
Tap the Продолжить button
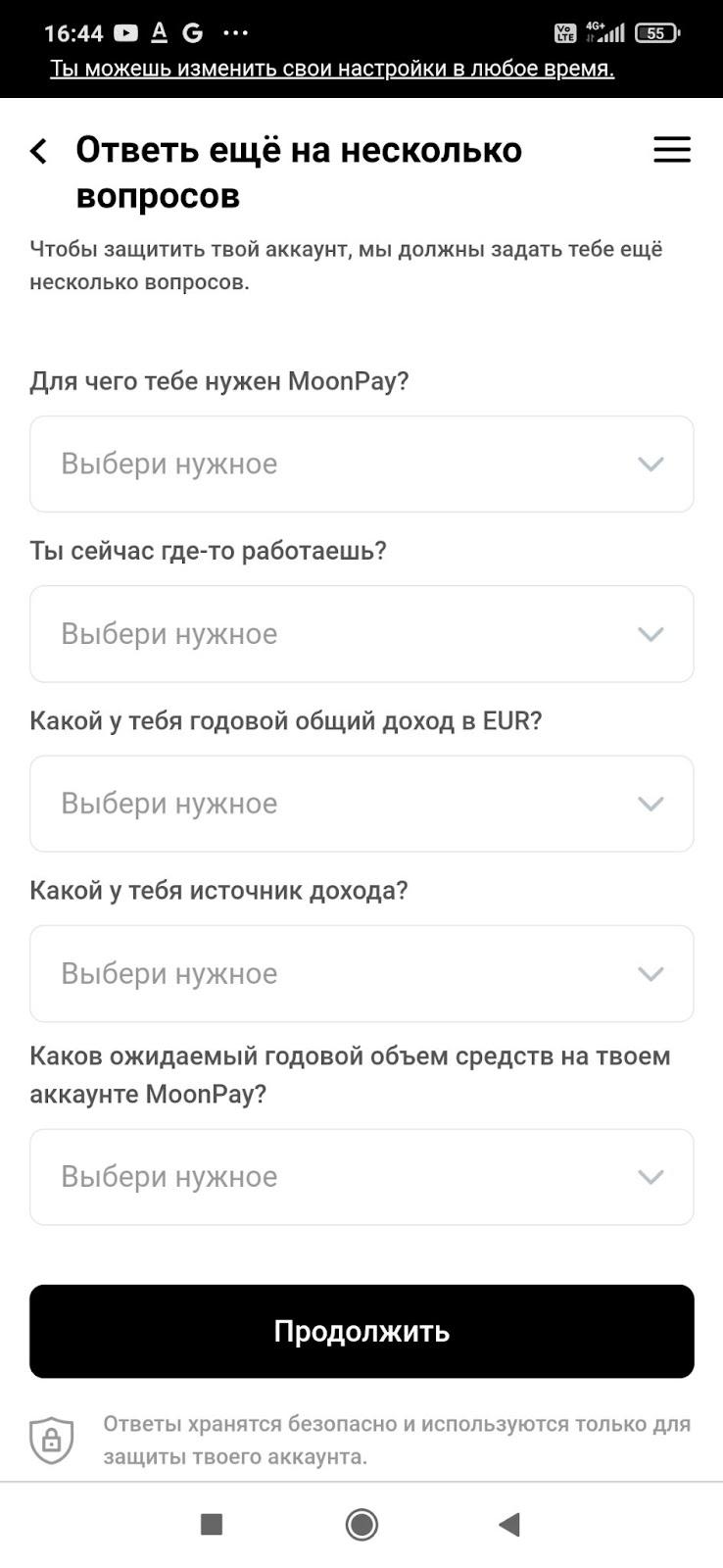pos(361,1331)
